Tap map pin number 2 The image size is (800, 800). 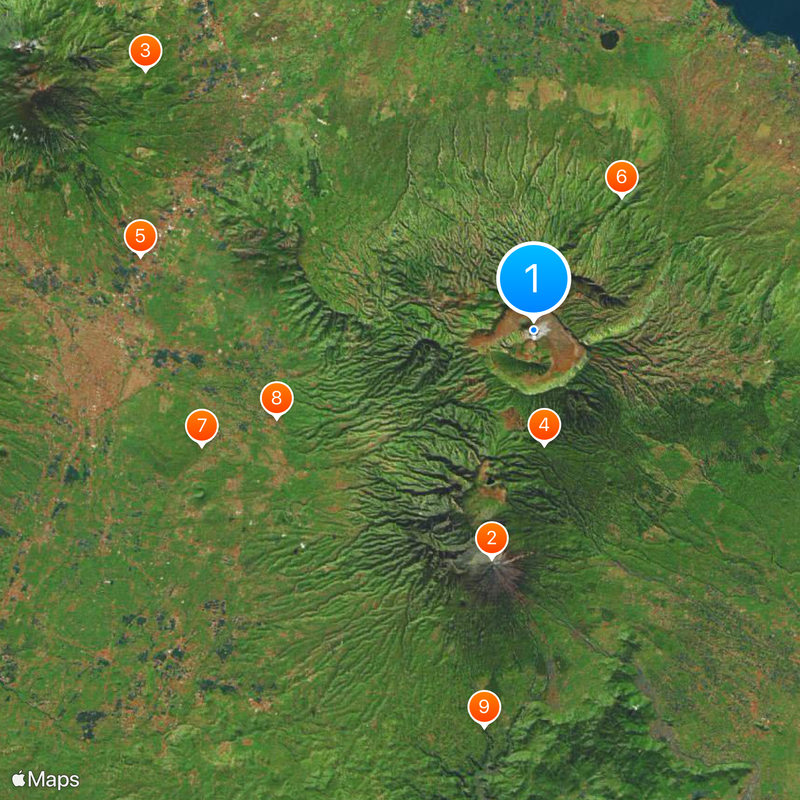pos(491,539)
